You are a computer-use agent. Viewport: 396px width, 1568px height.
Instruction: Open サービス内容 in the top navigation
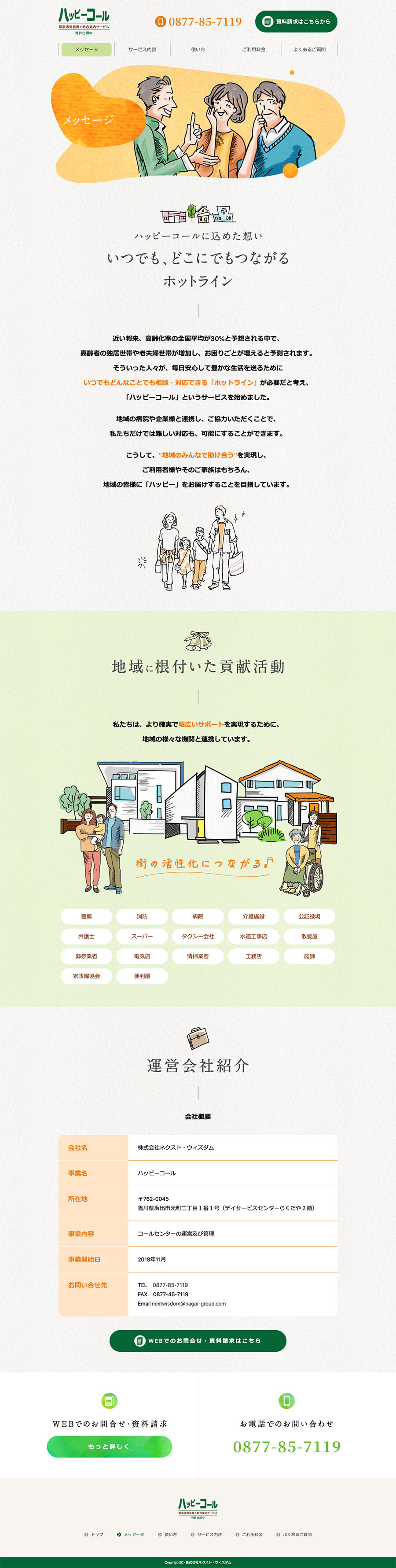(x=142, y=49)
